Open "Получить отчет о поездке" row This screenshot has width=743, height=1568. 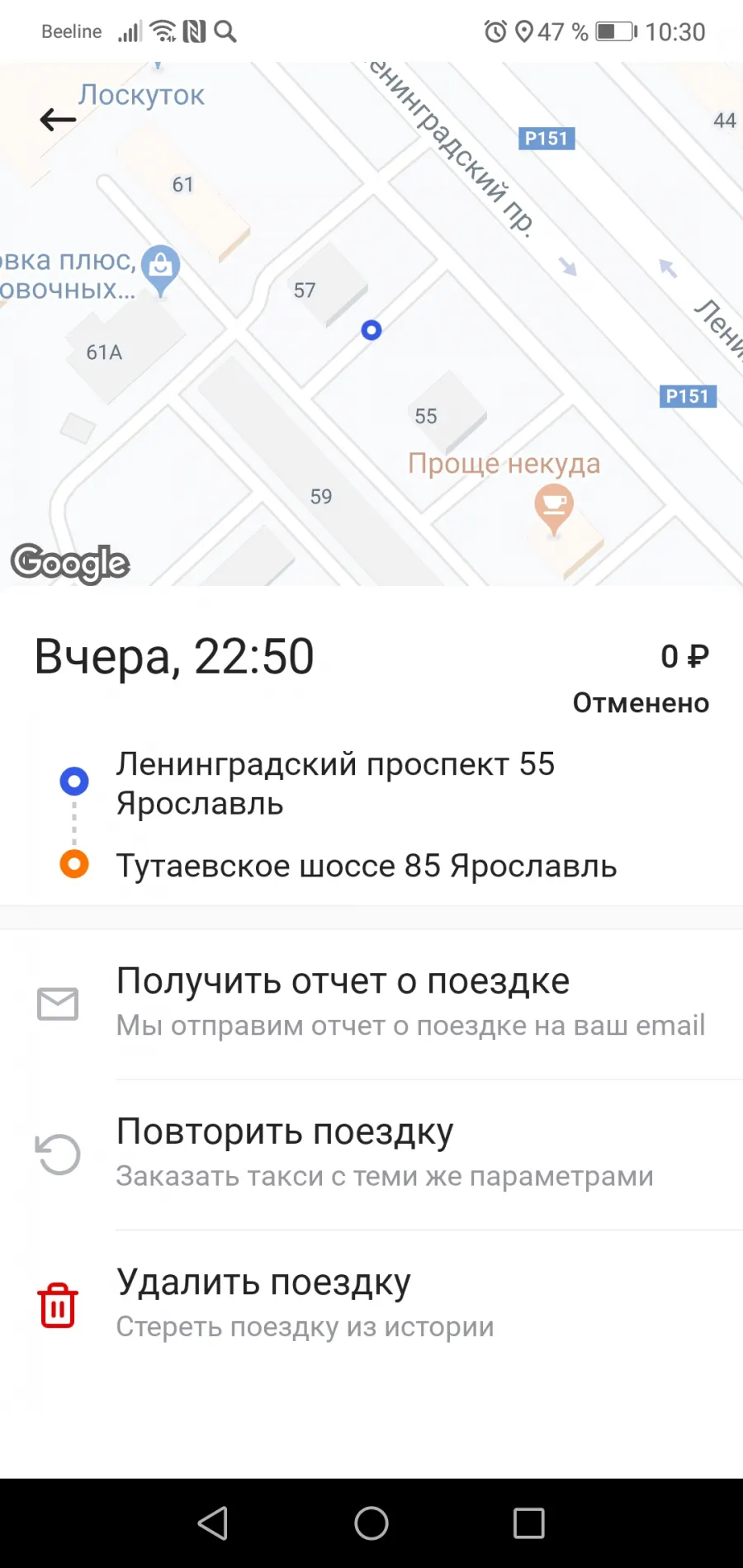(371, 1004)
